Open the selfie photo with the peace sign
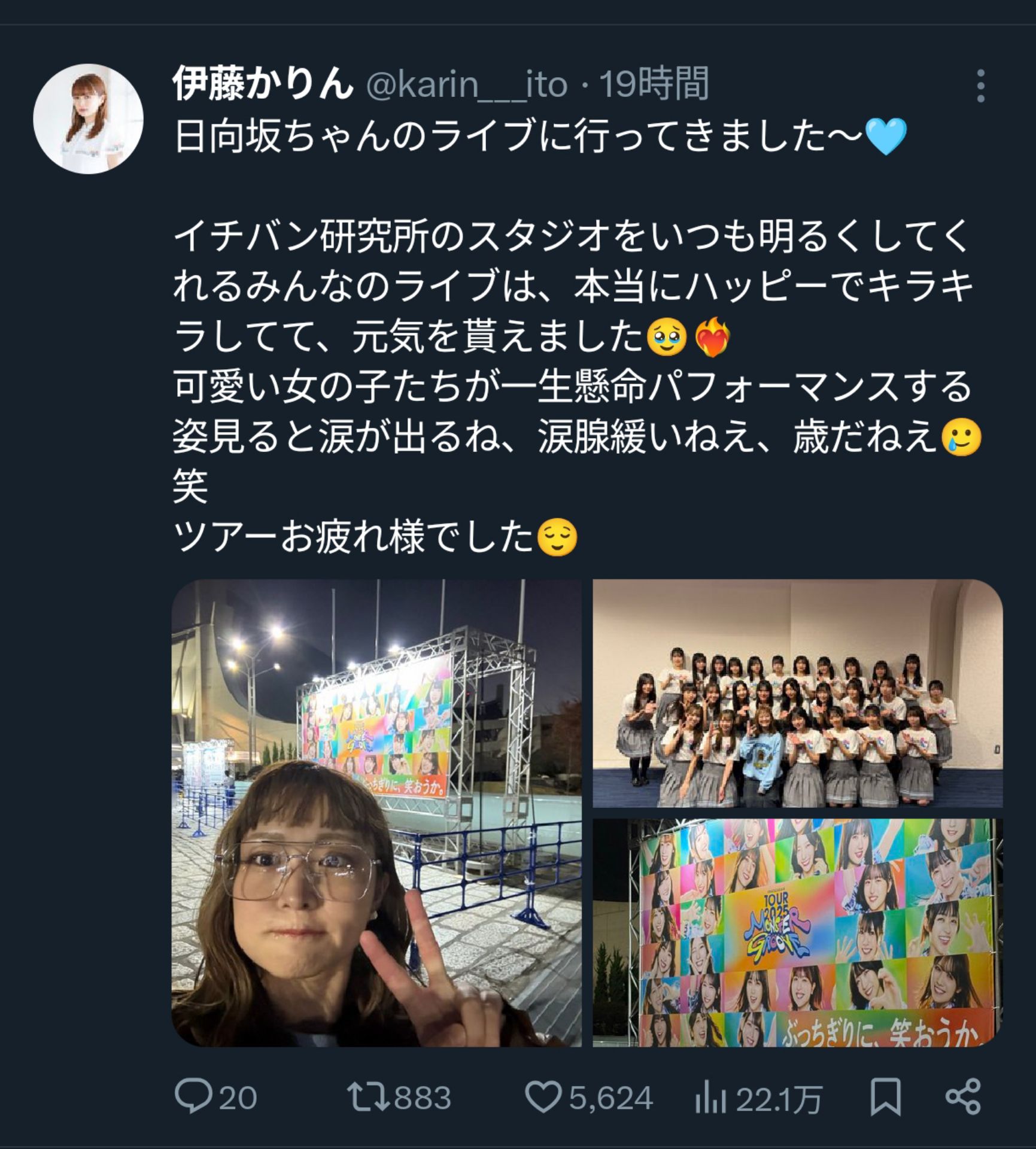This screenshot has width=1036, height=1149. pos(376,813)
